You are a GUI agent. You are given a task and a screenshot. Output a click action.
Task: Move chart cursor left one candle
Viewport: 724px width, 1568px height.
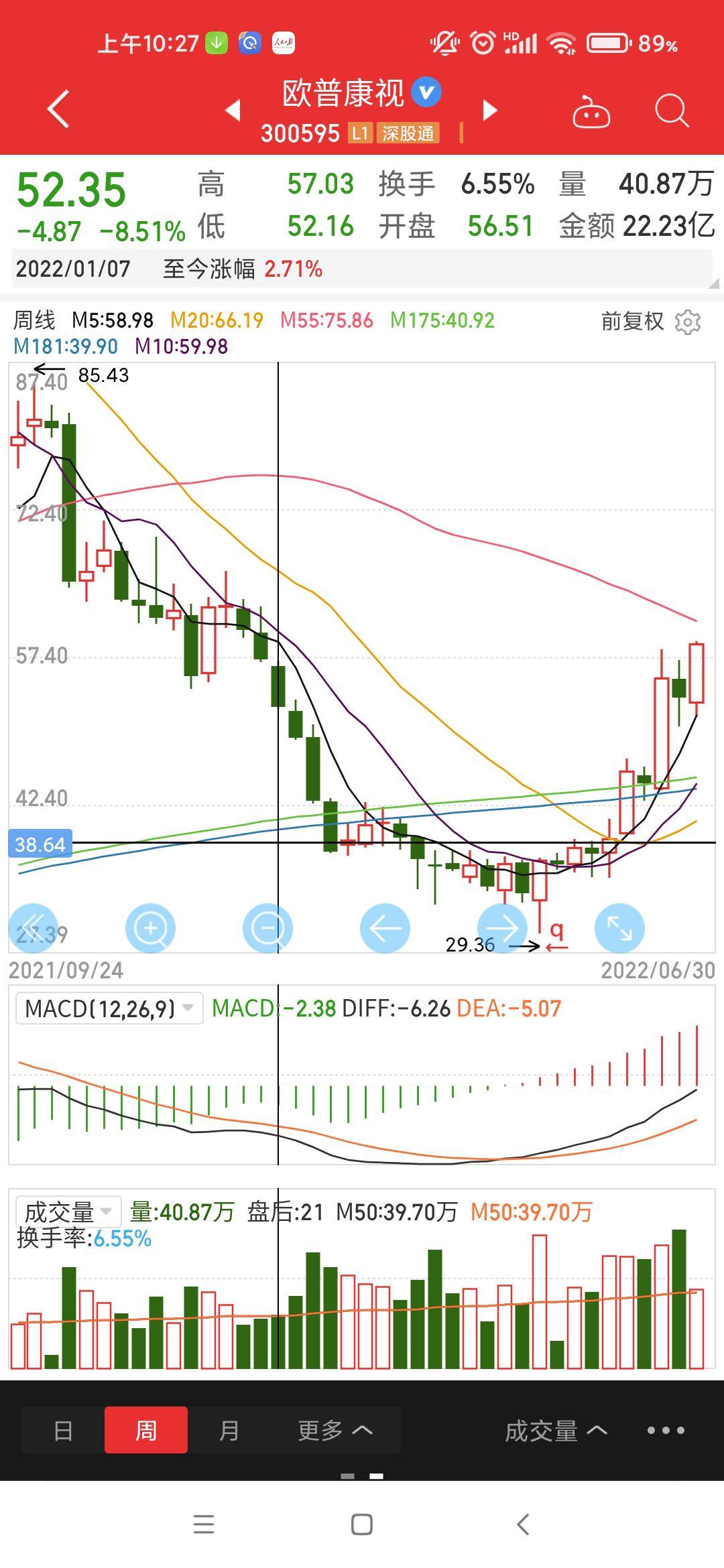point(385,929)
